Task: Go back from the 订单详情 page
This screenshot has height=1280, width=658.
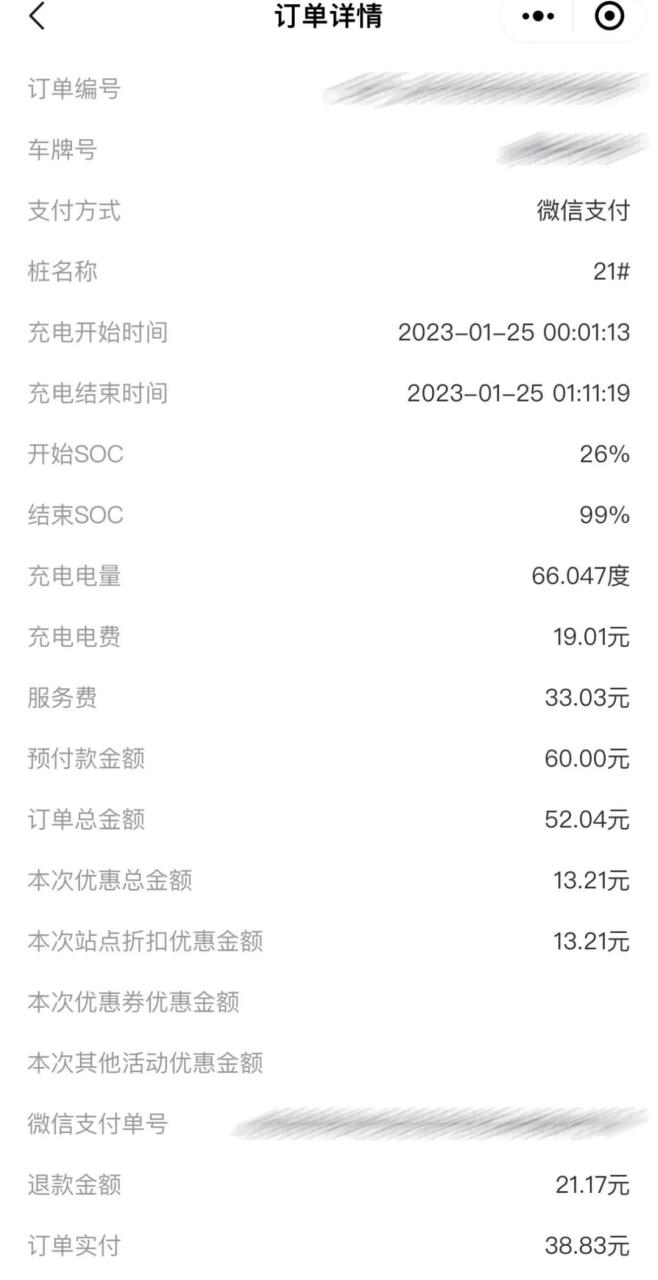Action: pos(37,17)
